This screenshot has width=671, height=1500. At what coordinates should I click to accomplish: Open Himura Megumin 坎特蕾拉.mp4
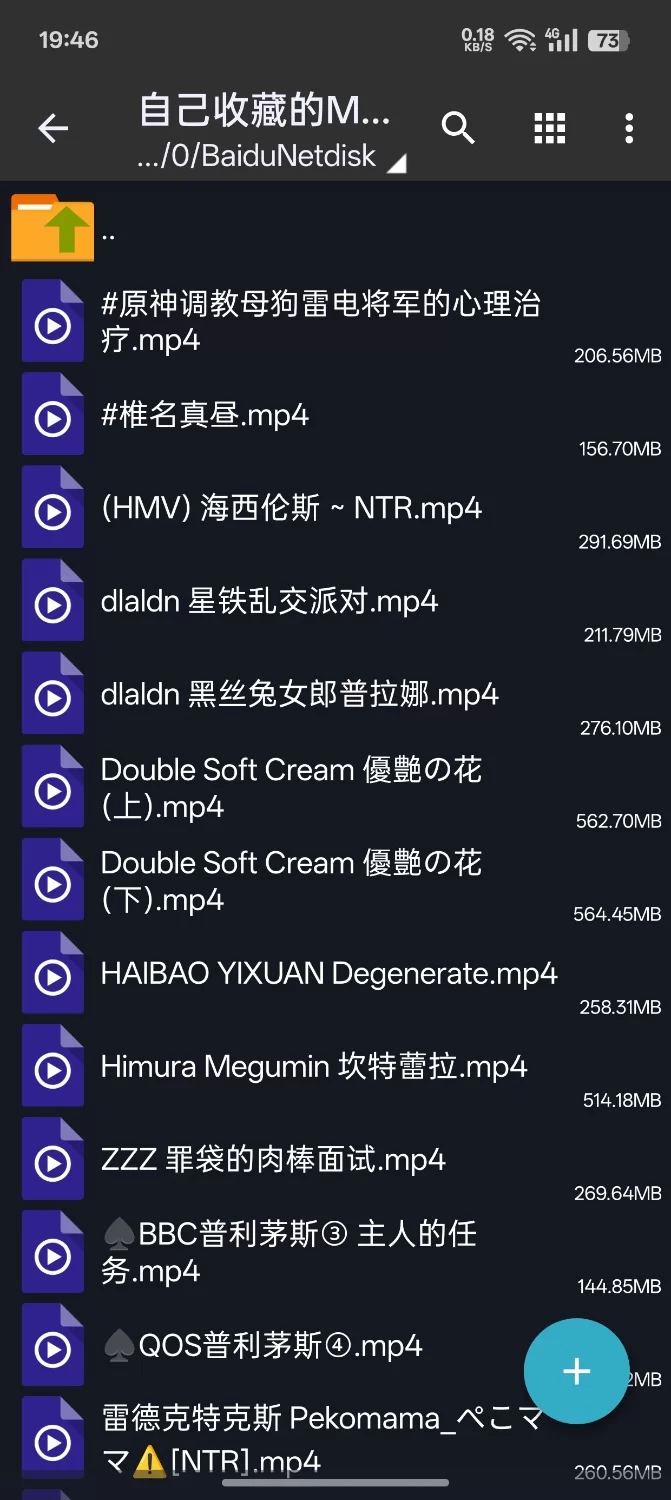pyautogui.click(x=314, y=1067)
